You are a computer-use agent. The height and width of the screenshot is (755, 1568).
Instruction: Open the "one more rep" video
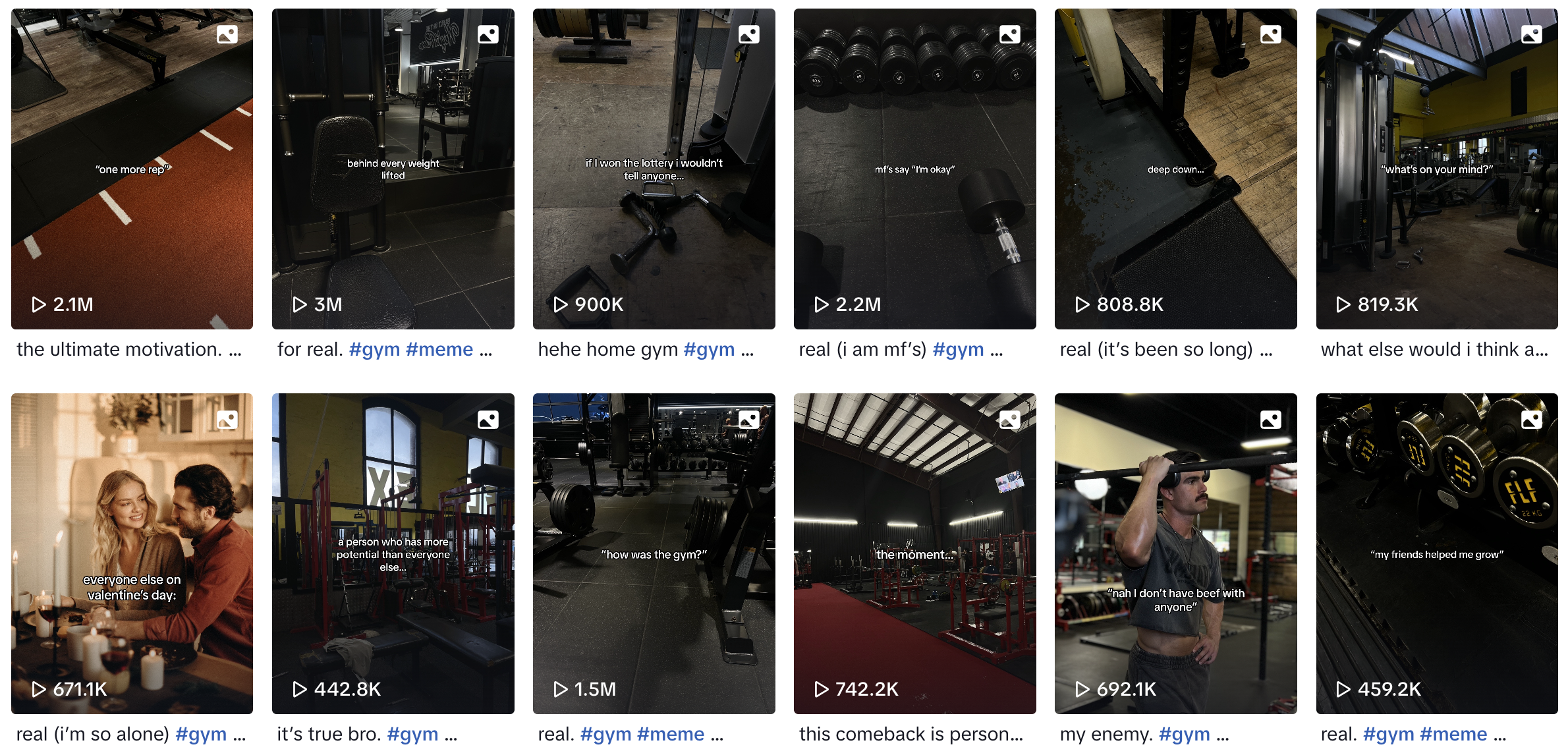(x=132, y=169)
